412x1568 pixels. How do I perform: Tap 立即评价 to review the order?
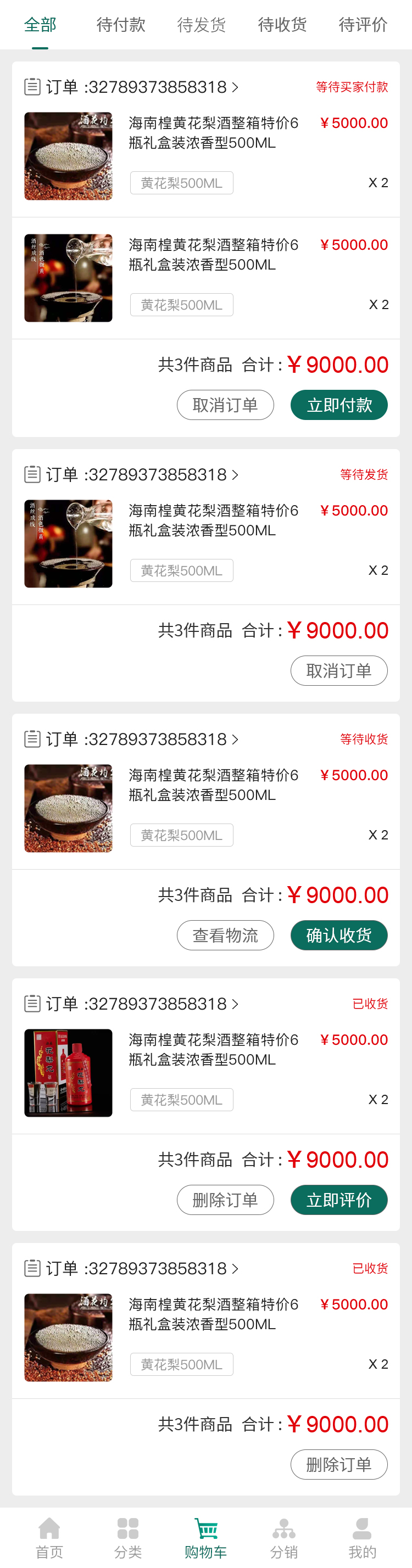click(x=339, y=1200)
